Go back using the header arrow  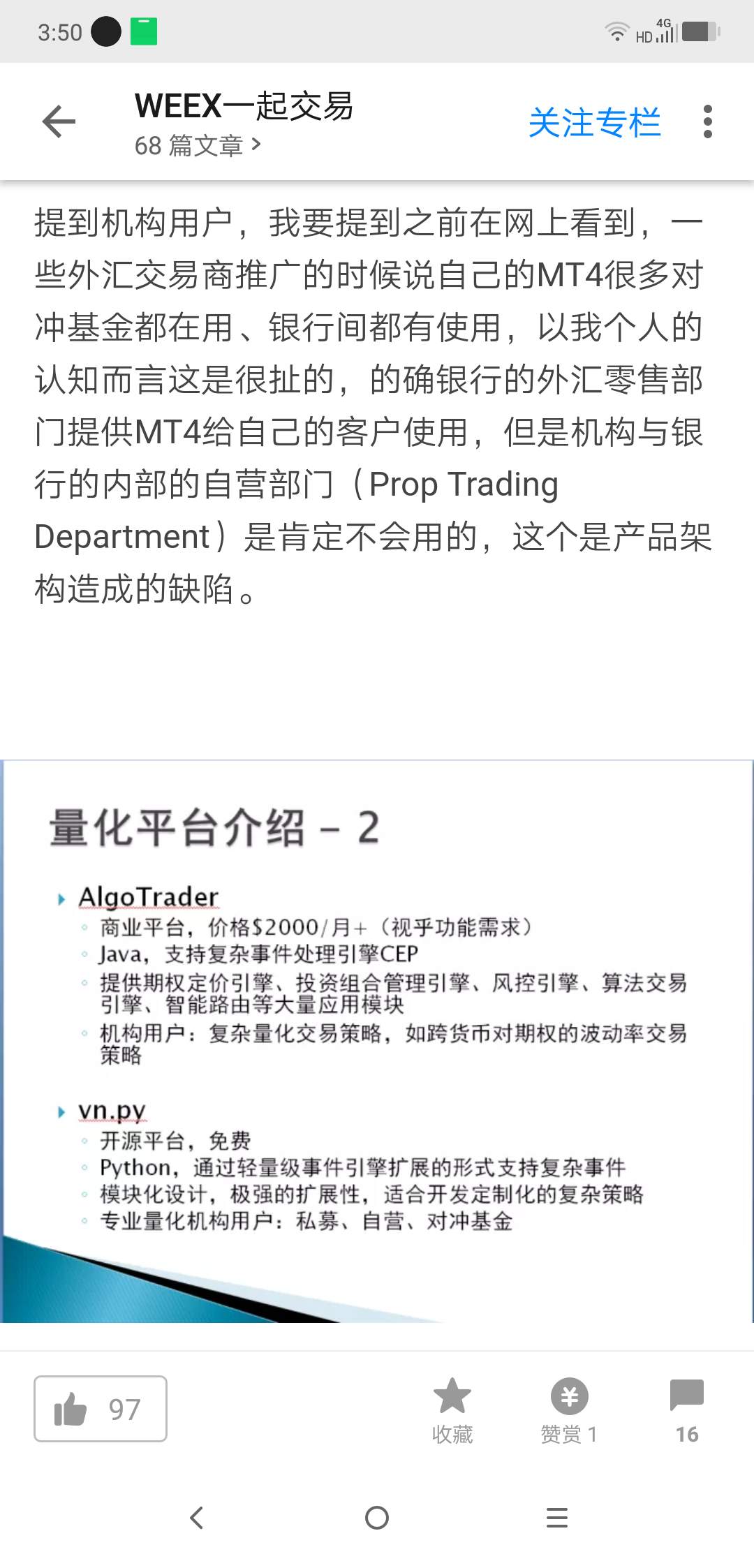[x=59, y=122]
